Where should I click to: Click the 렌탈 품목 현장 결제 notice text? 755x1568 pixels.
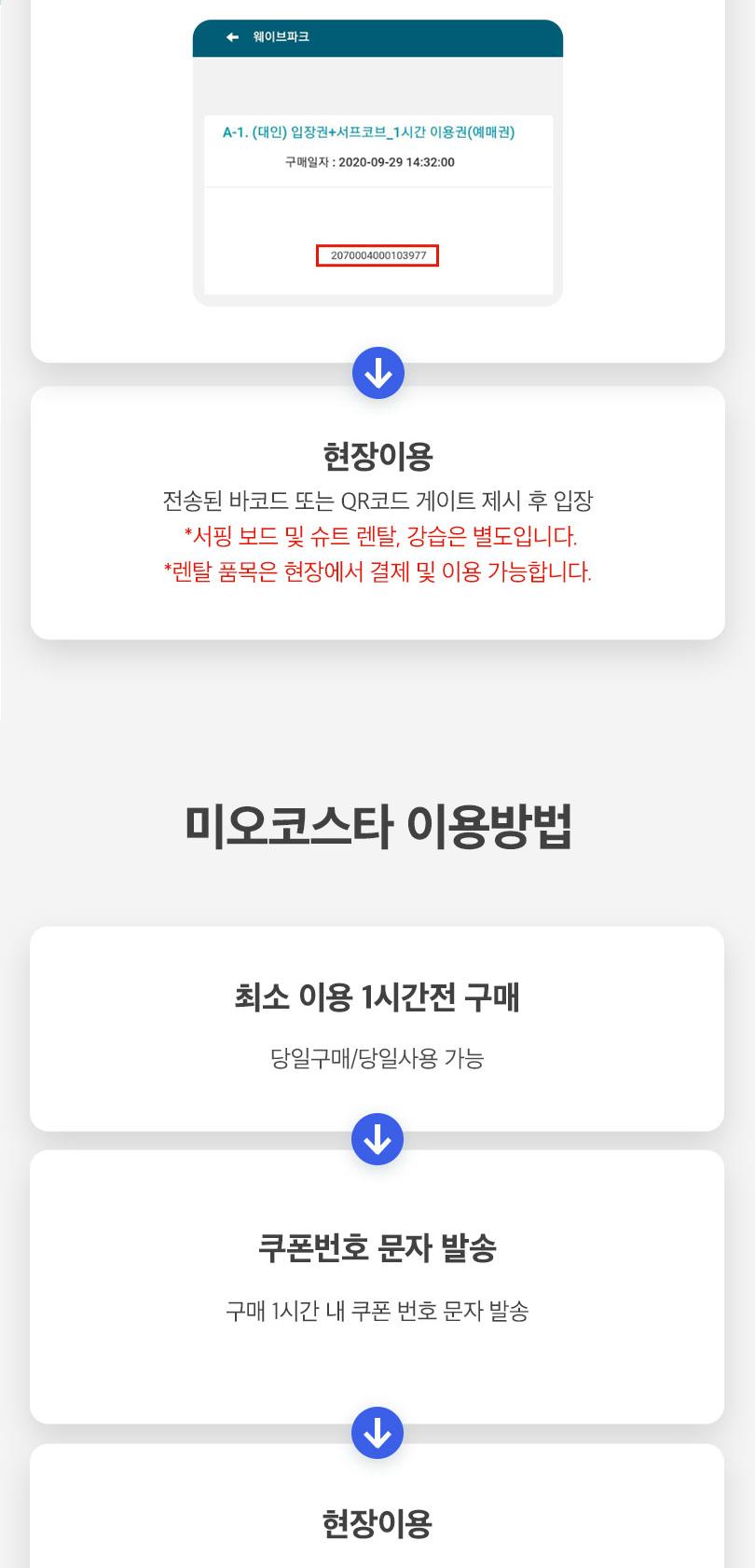click(377, 572)
